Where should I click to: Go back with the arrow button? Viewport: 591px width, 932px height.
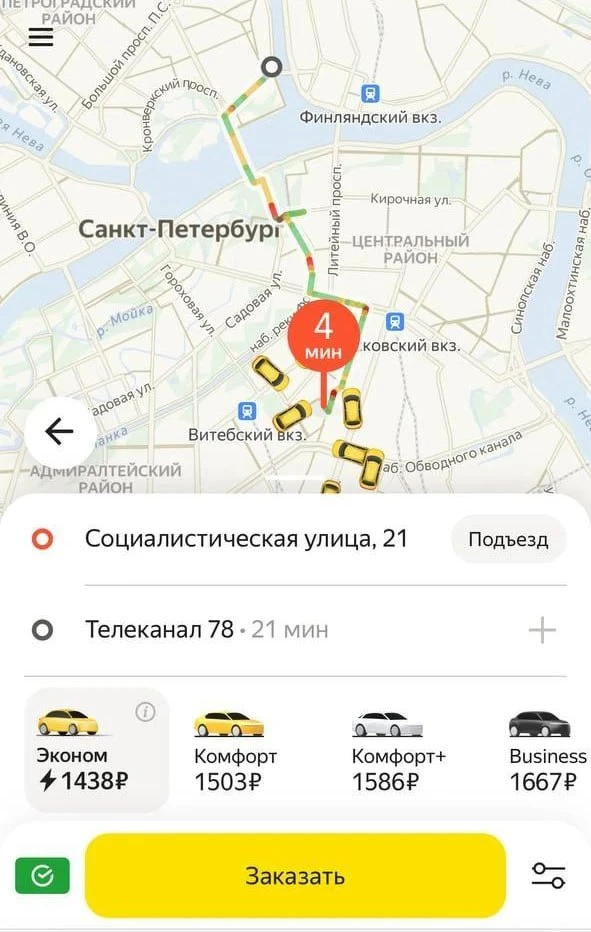pyautogui.click(x=59, y=432)
